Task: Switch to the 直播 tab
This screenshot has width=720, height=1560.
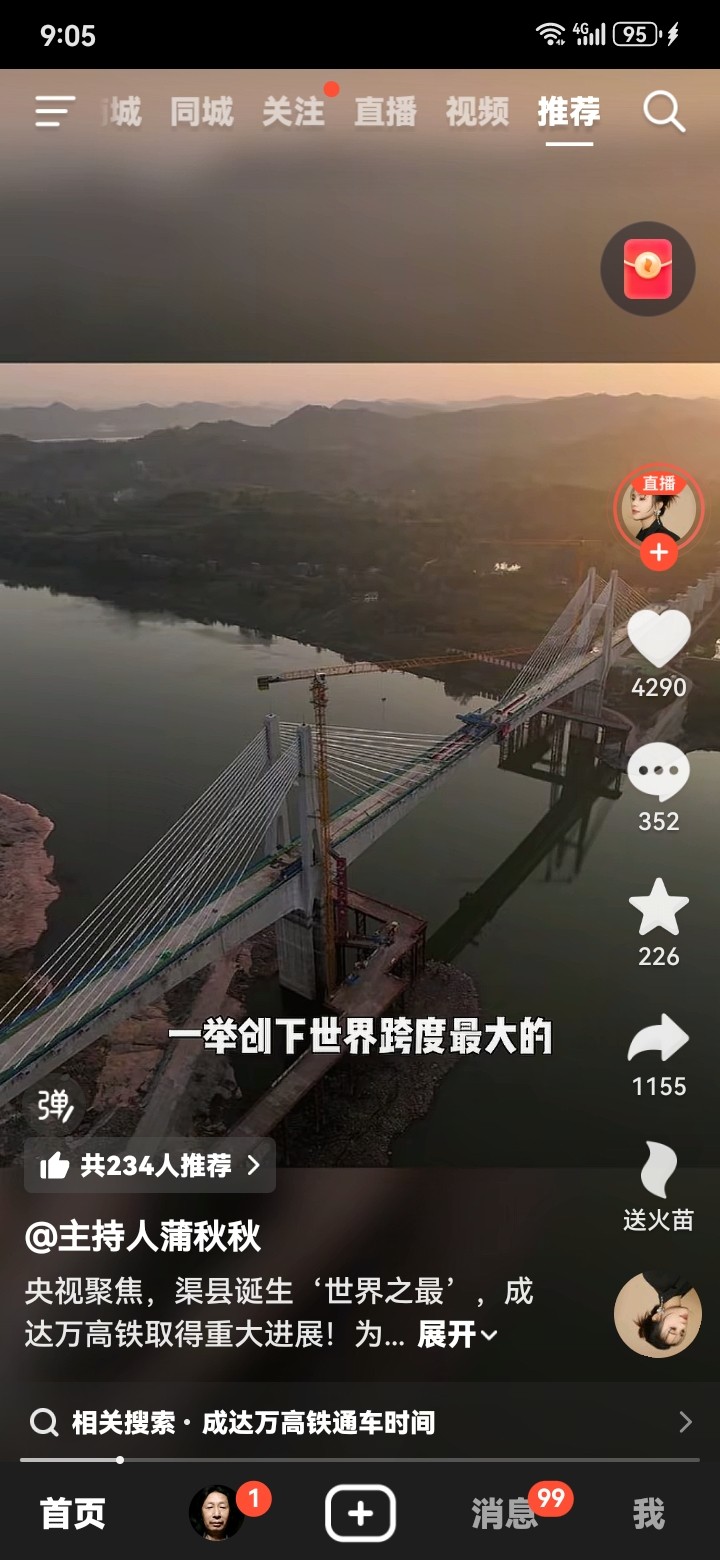Action: coord(385,112)
